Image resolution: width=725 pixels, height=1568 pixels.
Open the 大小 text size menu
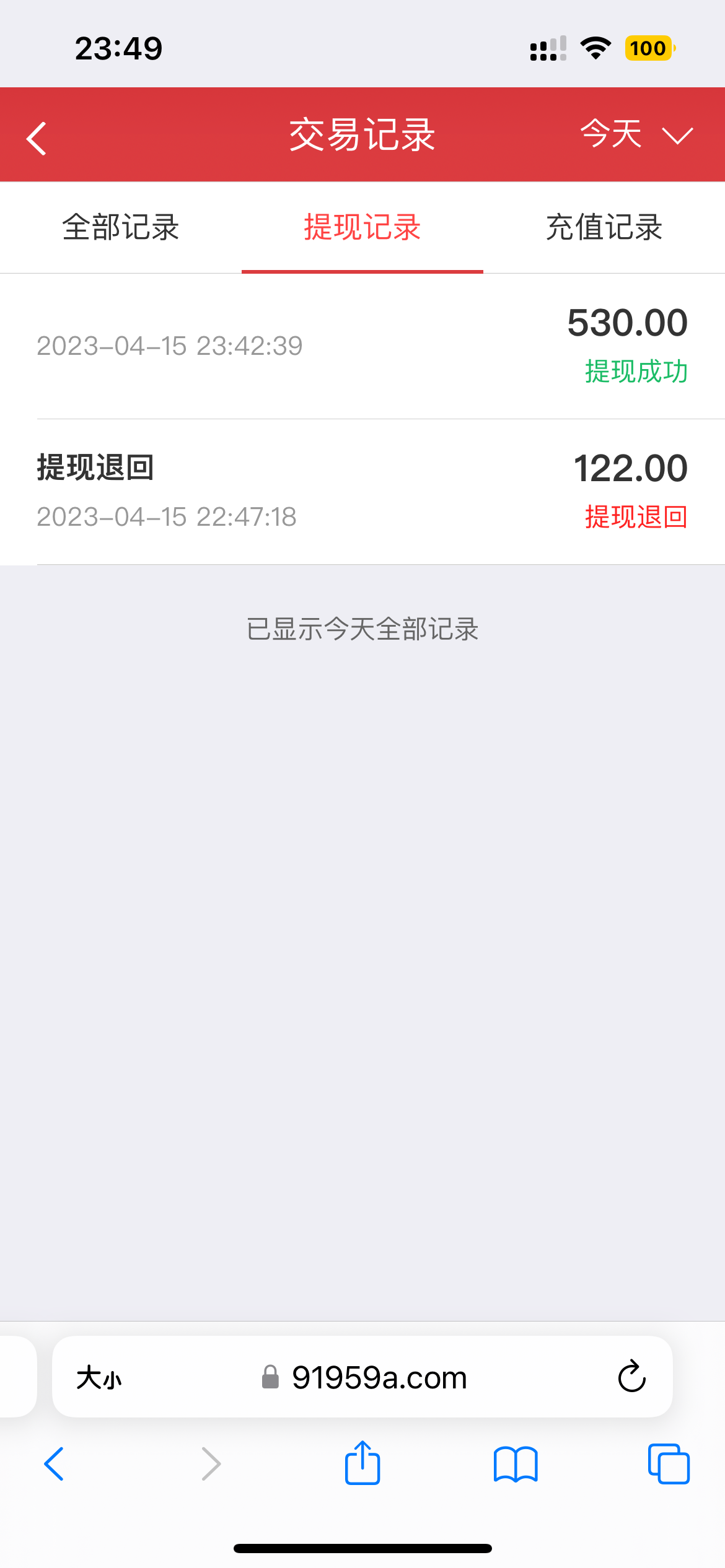click(x=99, y=1378)
